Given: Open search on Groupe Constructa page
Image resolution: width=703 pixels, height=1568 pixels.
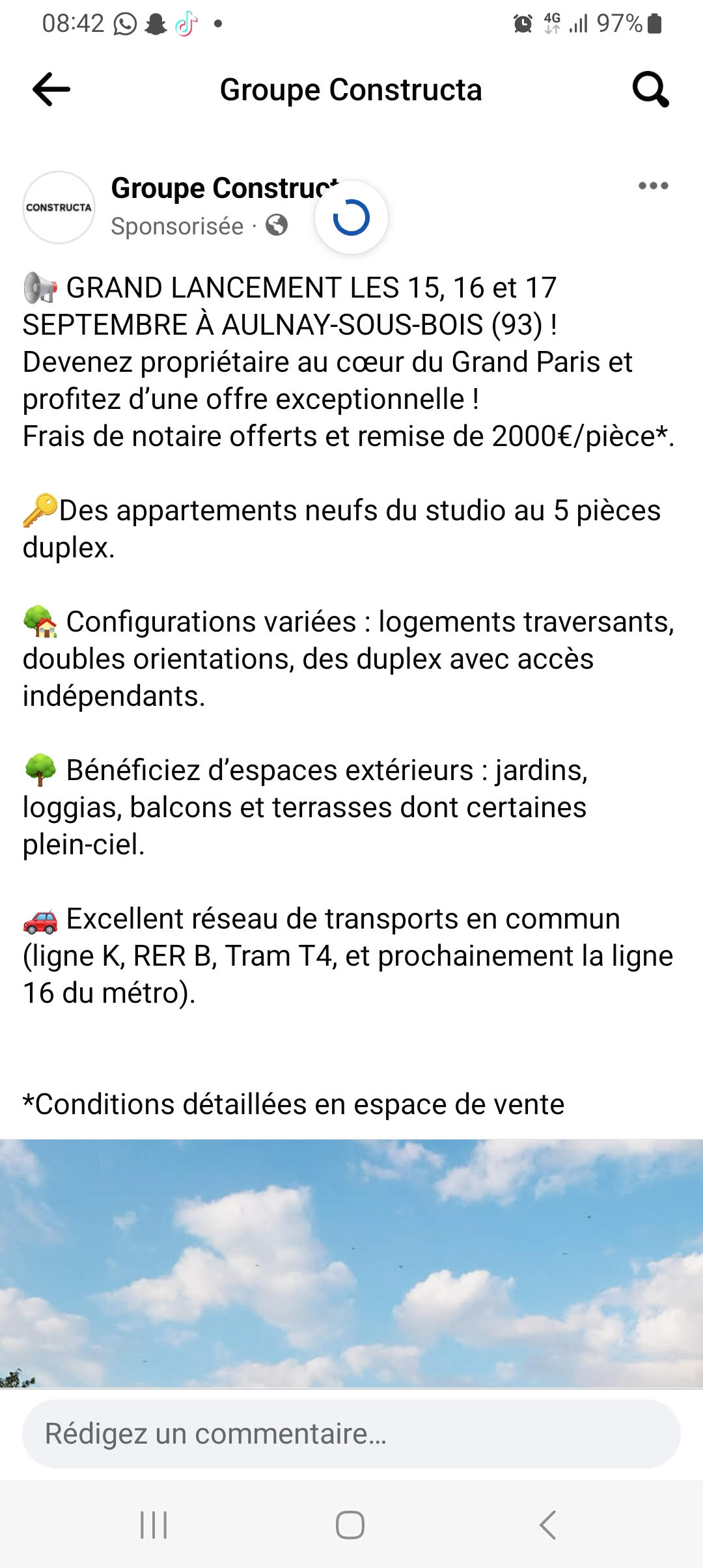Looking at the screenshot, I should coord(650,89).
